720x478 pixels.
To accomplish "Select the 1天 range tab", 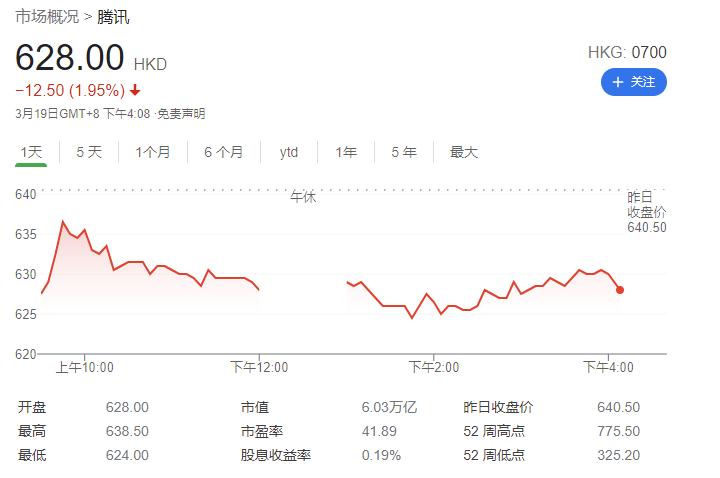I will pyautogui.click(x=31, y=152).
